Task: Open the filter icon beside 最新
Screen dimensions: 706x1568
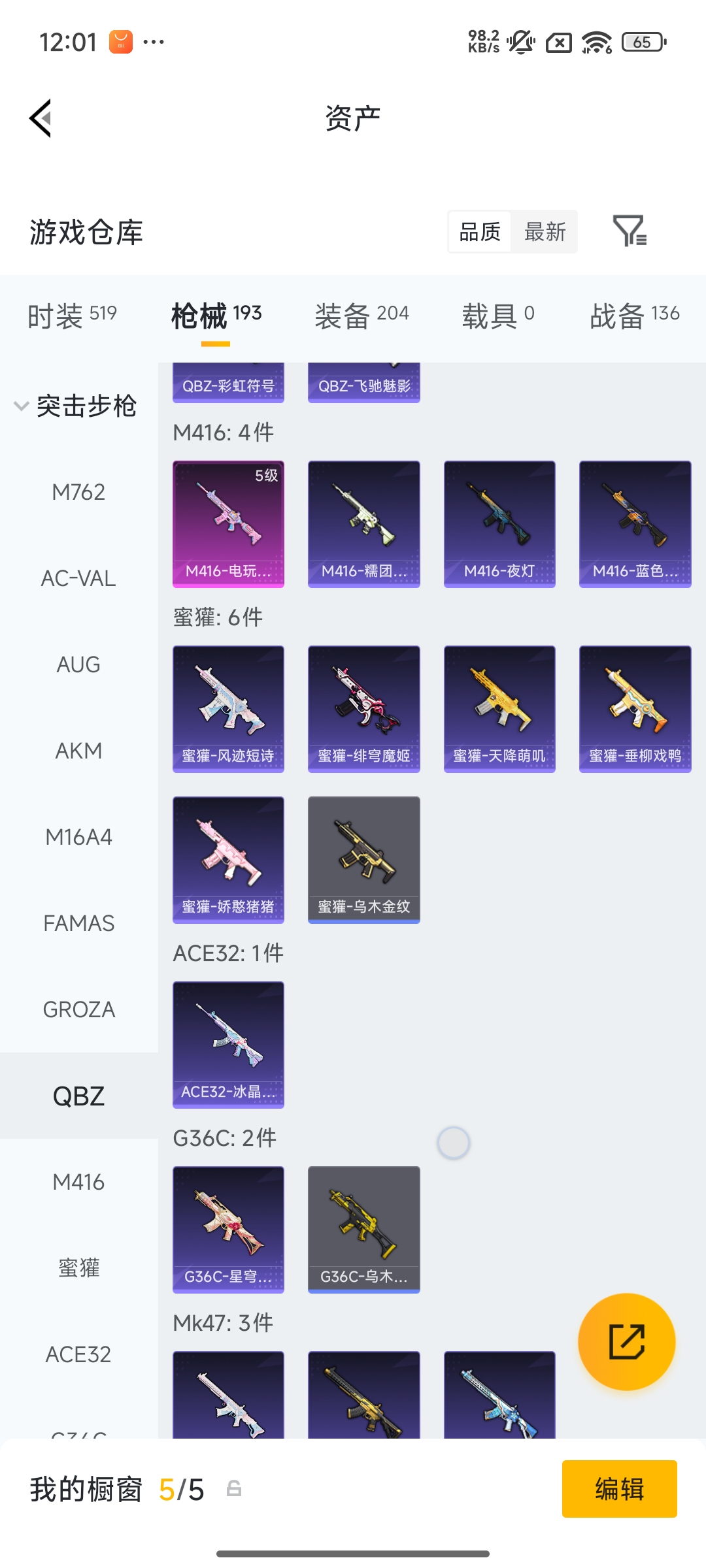Action: (x=630, y=231)
